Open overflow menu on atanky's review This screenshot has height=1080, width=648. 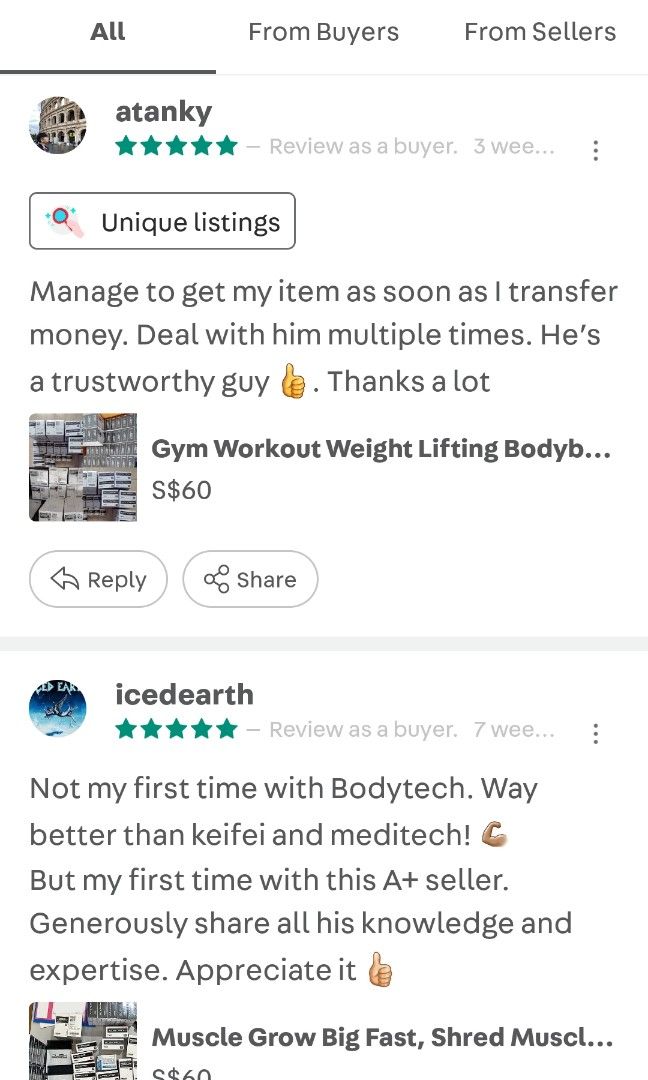pos(596,151)
